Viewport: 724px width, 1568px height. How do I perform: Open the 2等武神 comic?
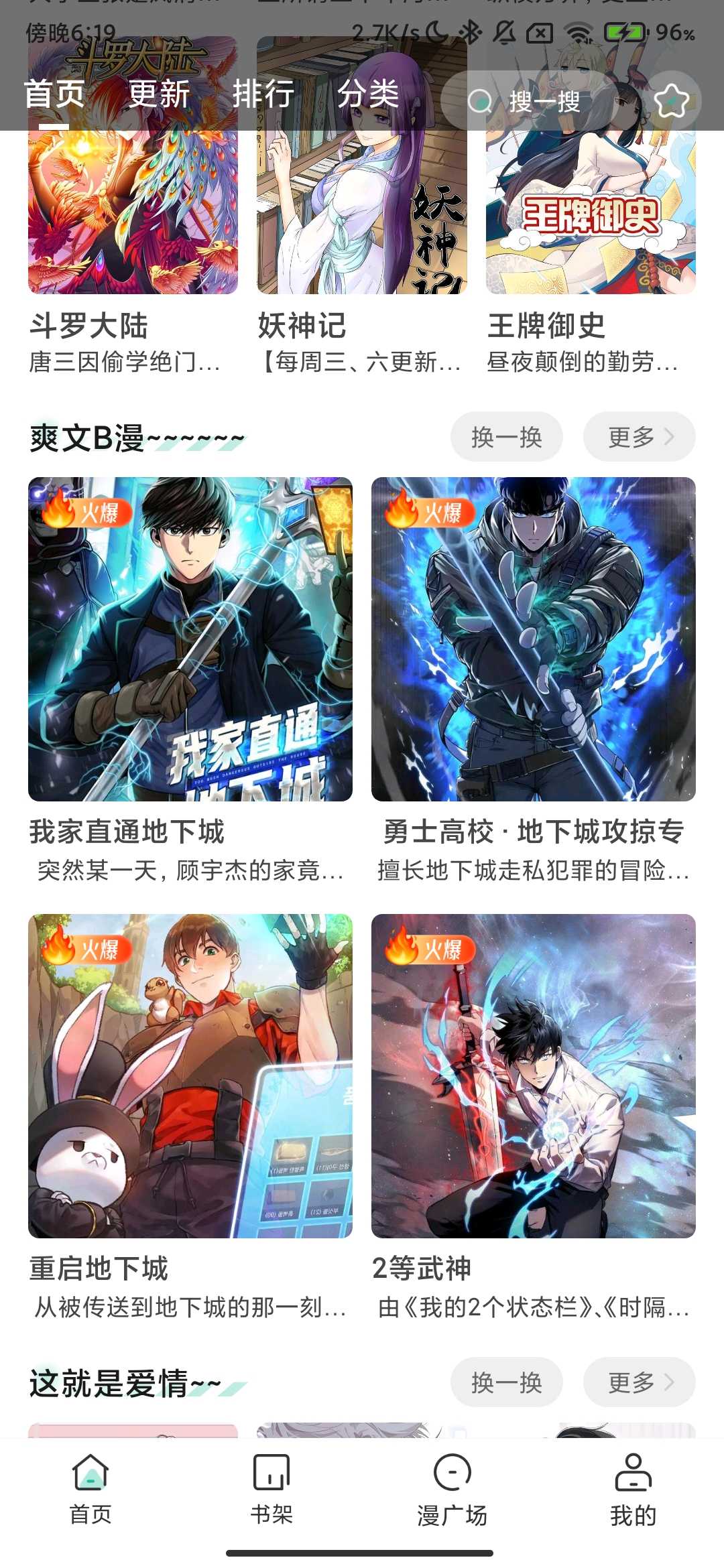(x=534, y=1075)
